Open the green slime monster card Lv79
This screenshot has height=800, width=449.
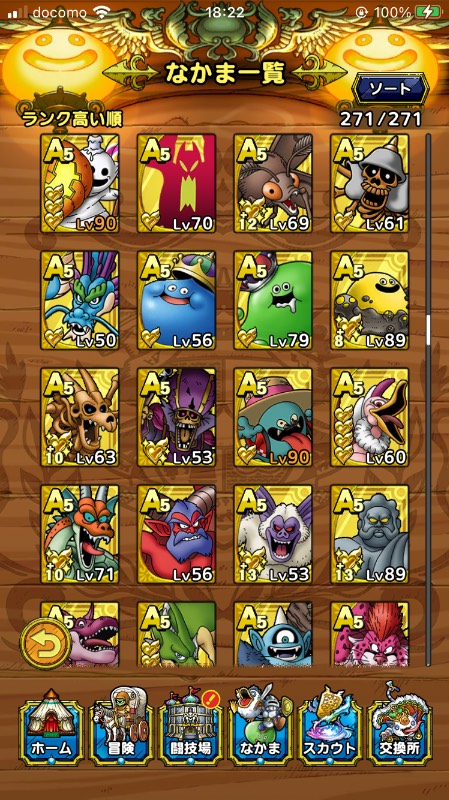[273, 300]
